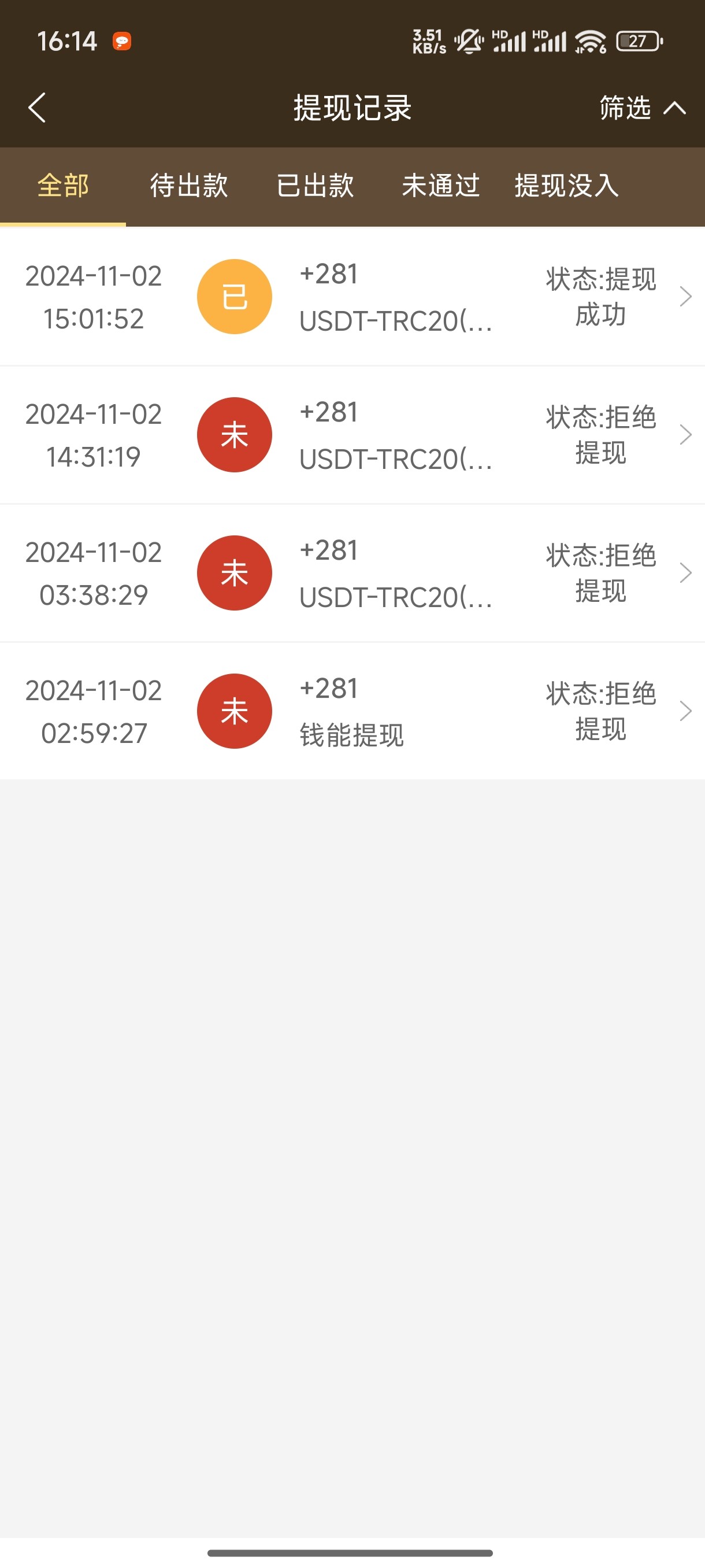Image resolution: width=705 pixels, height=1568 pixels.
Task: Switch to the 全部 tab
Action: [63, 186]
